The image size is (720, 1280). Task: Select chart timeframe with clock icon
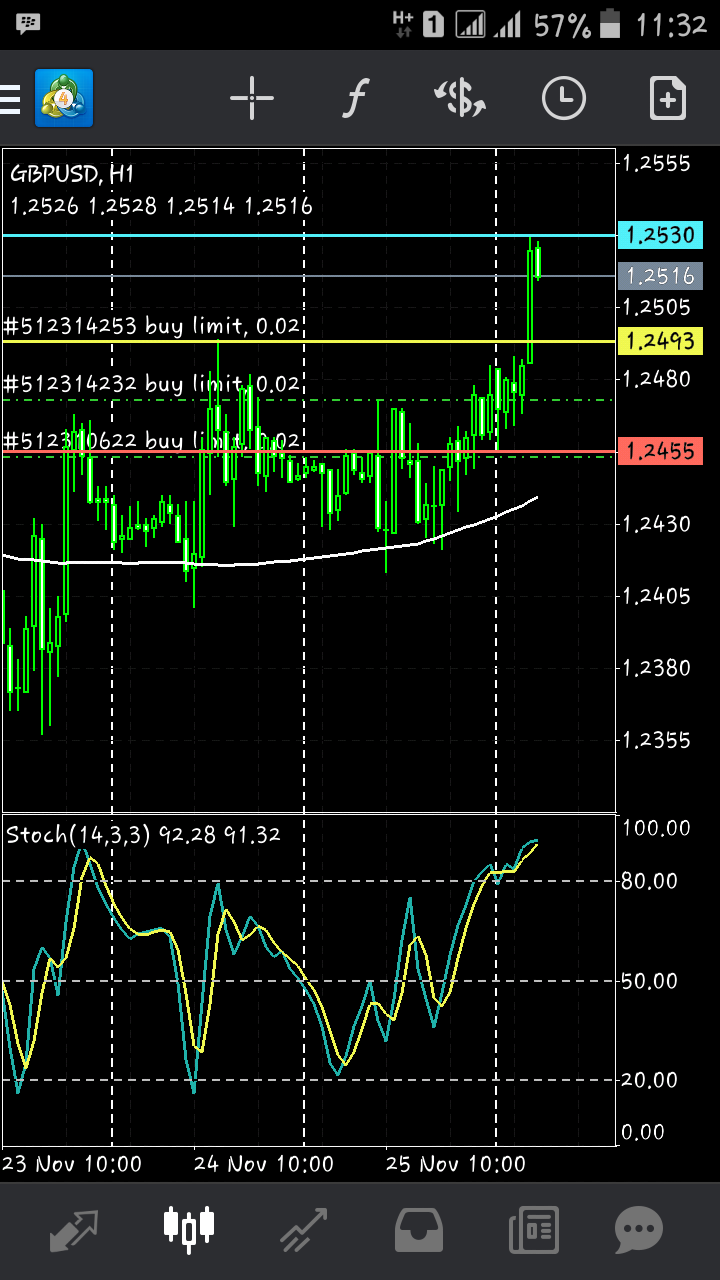coord(564,98)
